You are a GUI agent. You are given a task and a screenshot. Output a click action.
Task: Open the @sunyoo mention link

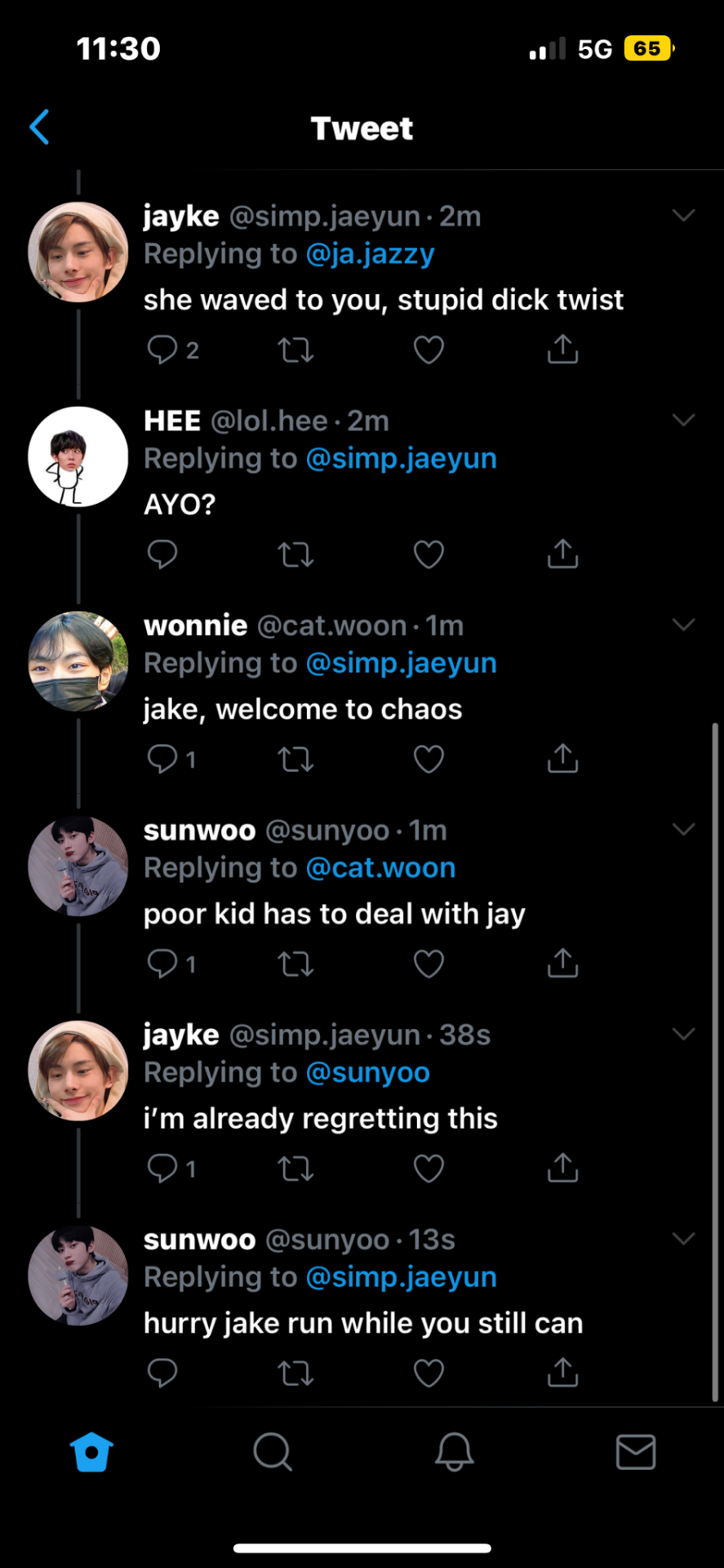367,1072
